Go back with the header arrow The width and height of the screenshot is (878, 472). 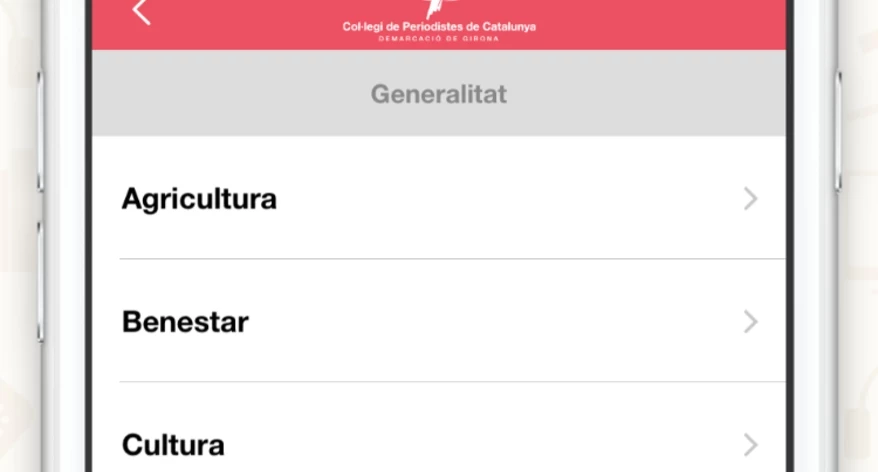click(x=142, y=12)
